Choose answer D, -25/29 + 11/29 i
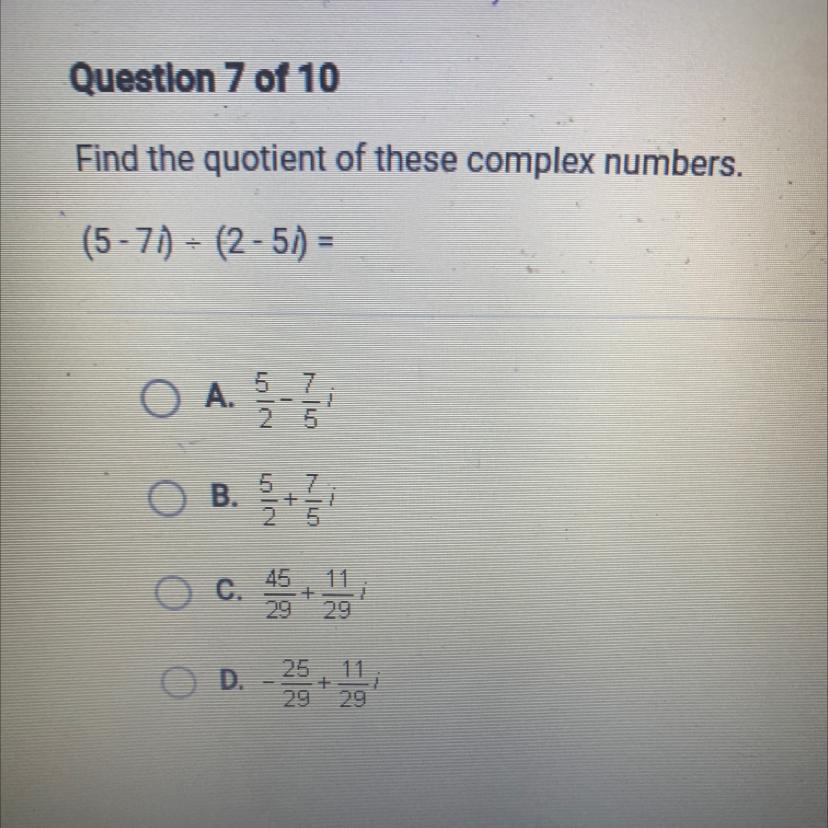Screen dimensions: 828x828 coord(179,683)
